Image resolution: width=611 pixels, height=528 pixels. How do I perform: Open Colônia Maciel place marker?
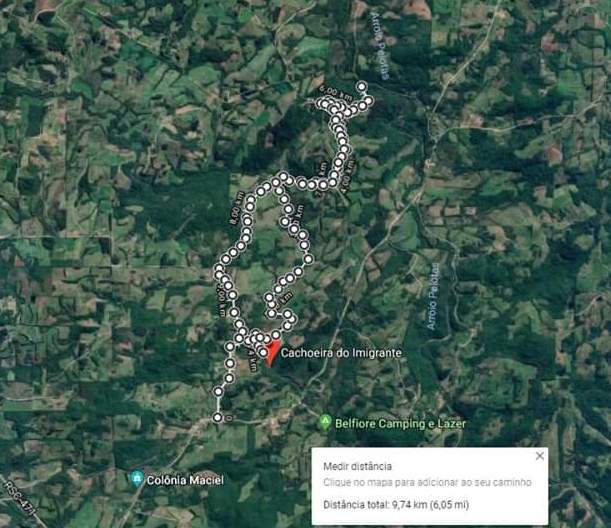coord(136,480)
